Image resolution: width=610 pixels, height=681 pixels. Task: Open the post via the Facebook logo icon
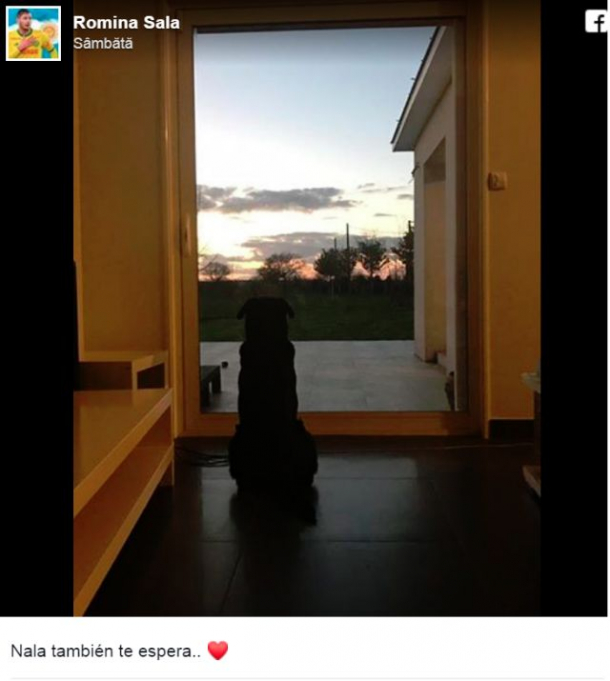click(x=595, y=21)
